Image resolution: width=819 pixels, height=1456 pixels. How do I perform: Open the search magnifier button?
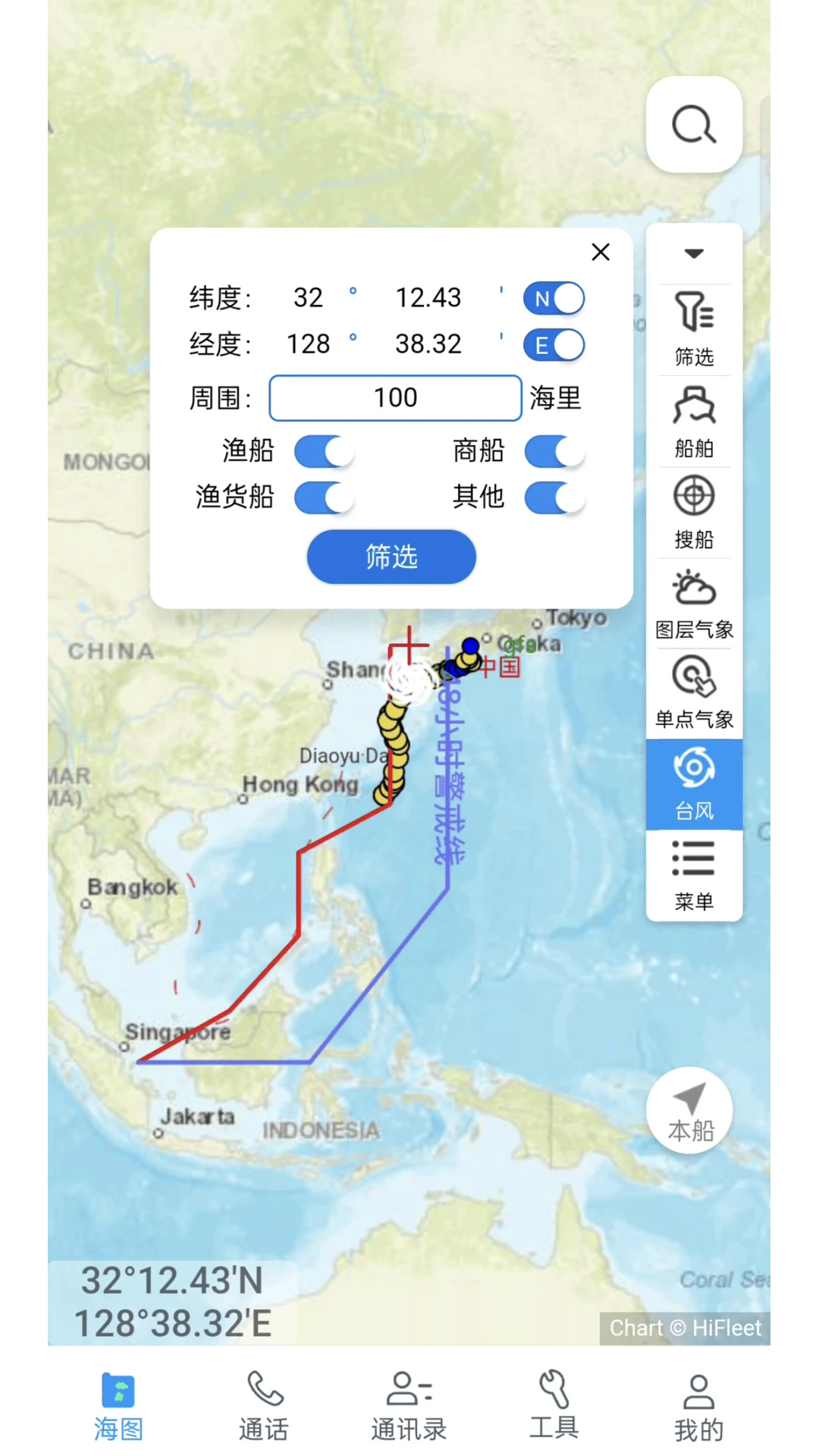coord(693,125)
